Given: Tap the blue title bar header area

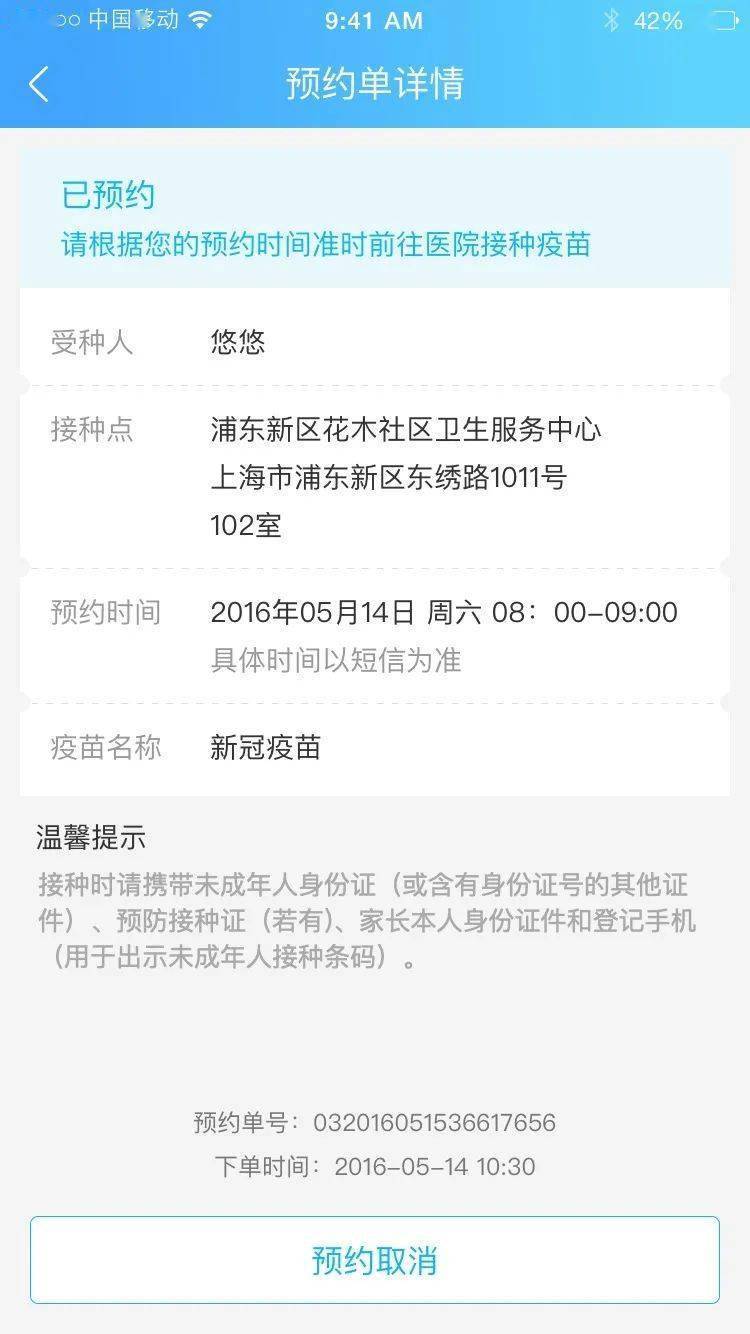Looking at the screenshot, I should click(375, 85).
